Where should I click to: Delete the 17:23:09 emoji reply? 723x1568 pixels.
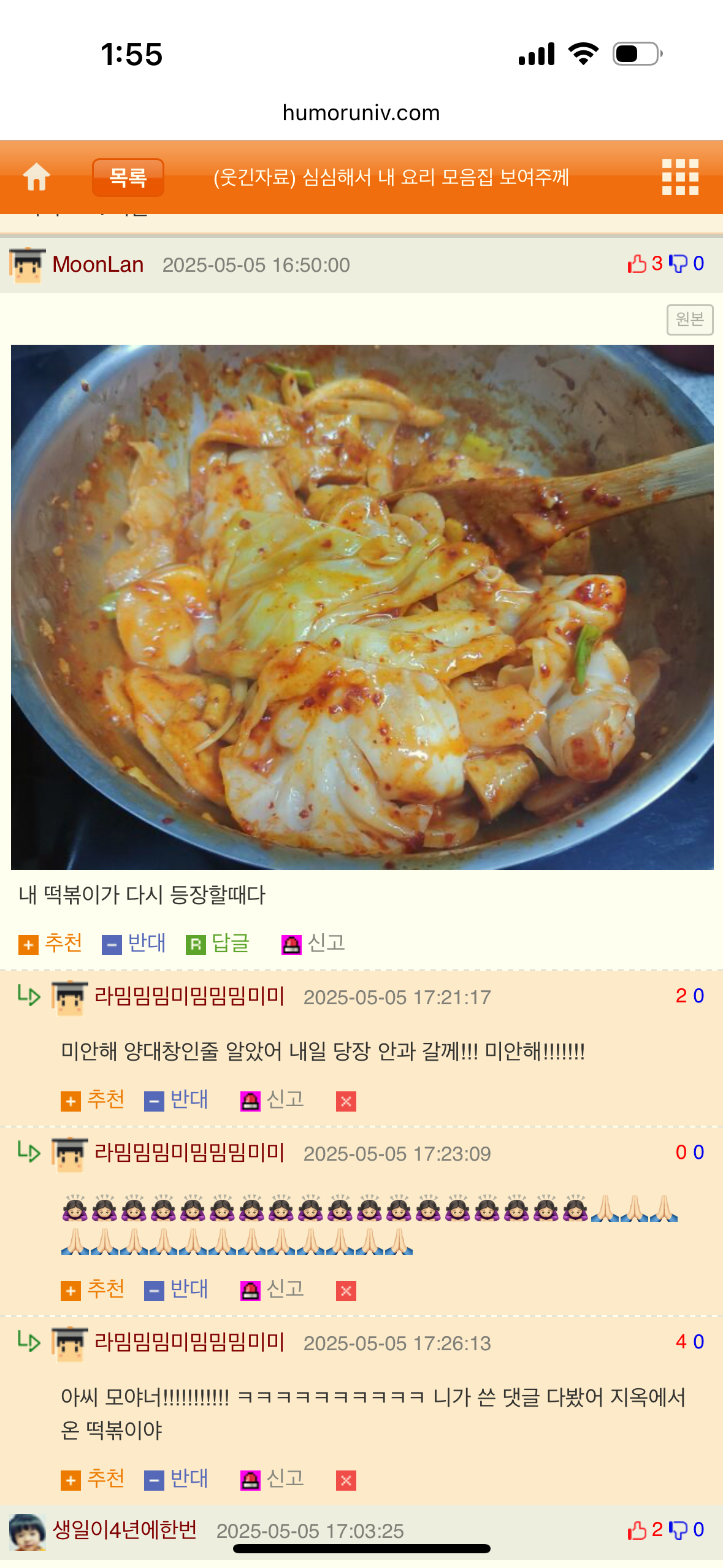346,1291
